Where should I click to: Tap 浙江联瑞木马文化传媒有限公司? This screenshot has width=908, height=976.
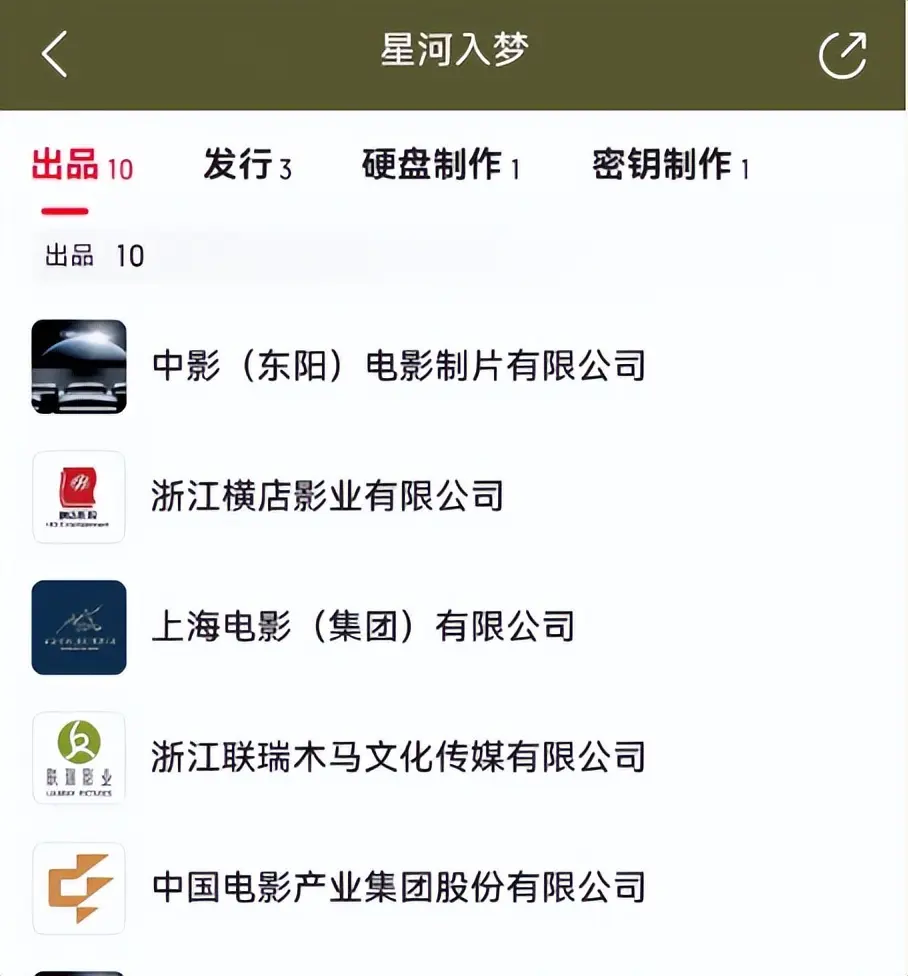(398, 757)
